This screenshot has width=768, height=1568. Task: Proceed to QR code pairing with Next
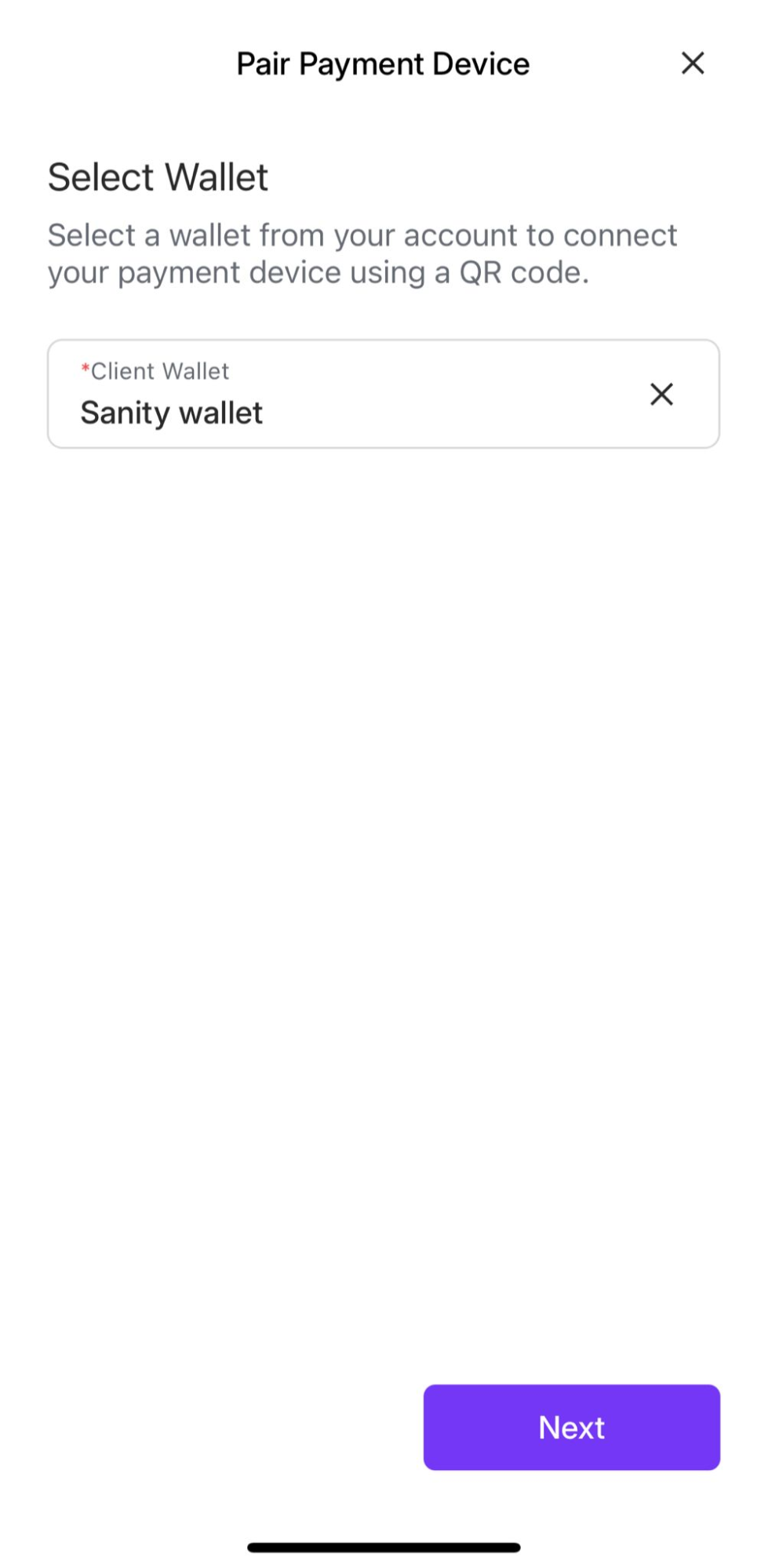click(x=571, y=1427)
